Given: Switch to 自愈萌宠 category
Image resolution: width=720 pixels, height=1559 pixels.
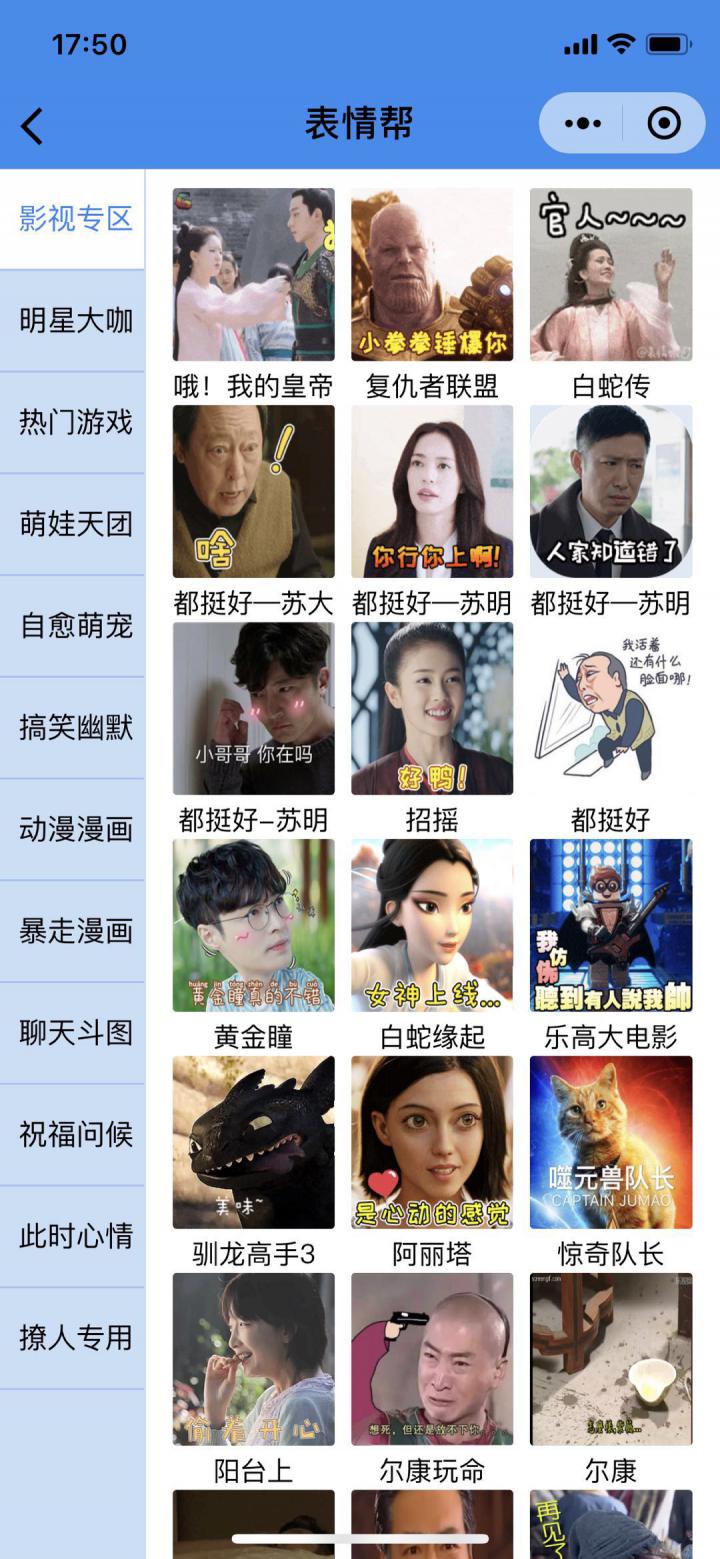Looking at the screenshot, I should pyautogui.click(x=75, y=626).
